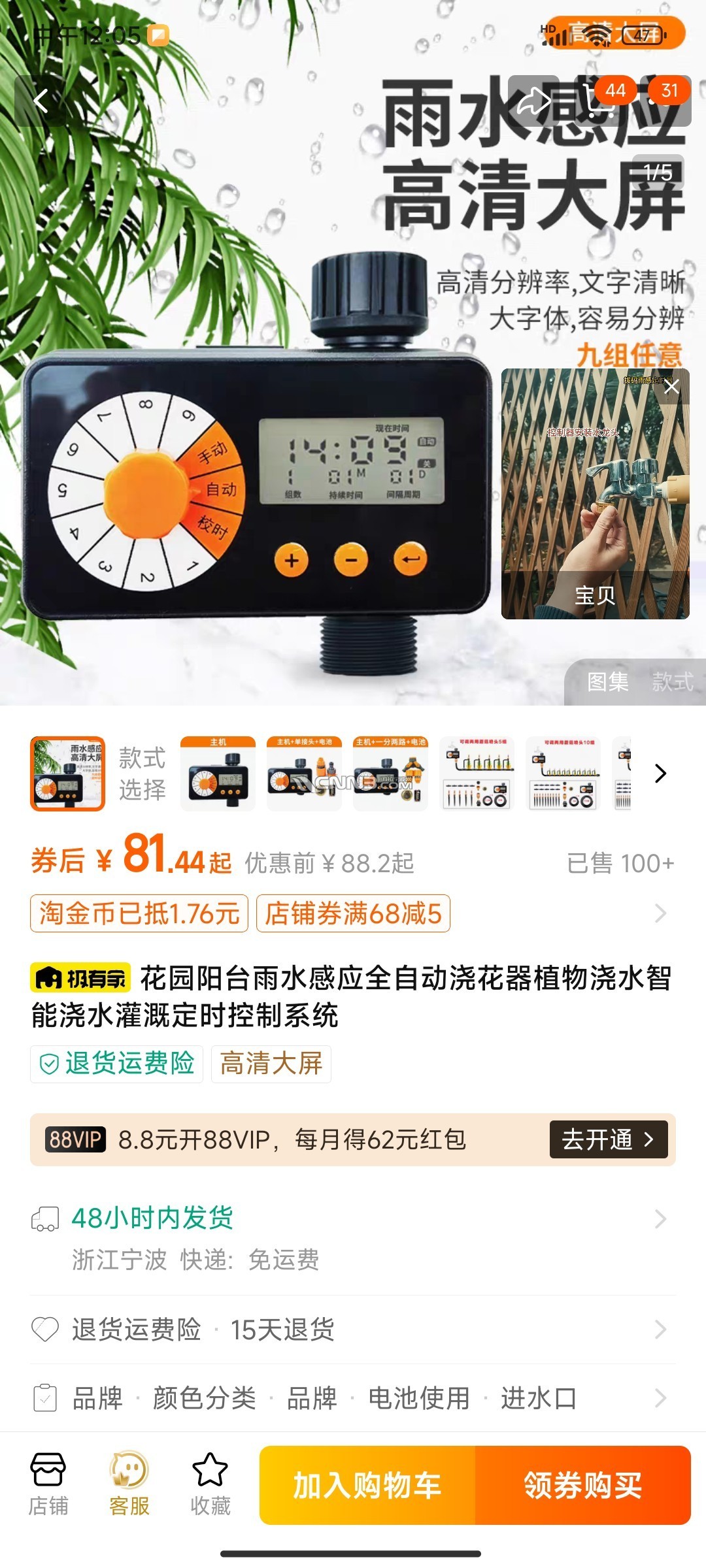Select the 主机+一分两路+电池 style thumbnail
706x1568 pixels.
pyautogui.click(x=390, y=774)
